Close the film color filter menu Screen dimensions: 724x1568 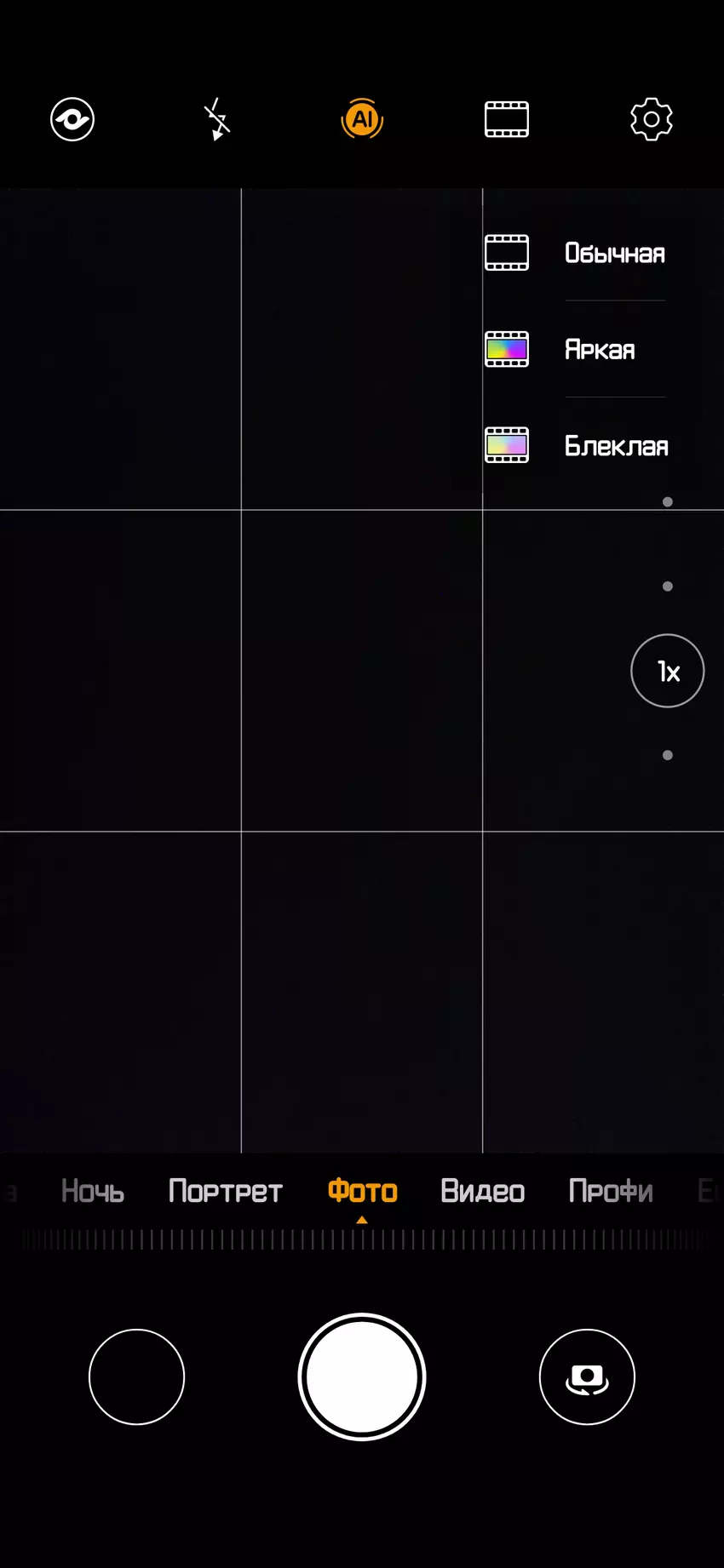point(507,119)
